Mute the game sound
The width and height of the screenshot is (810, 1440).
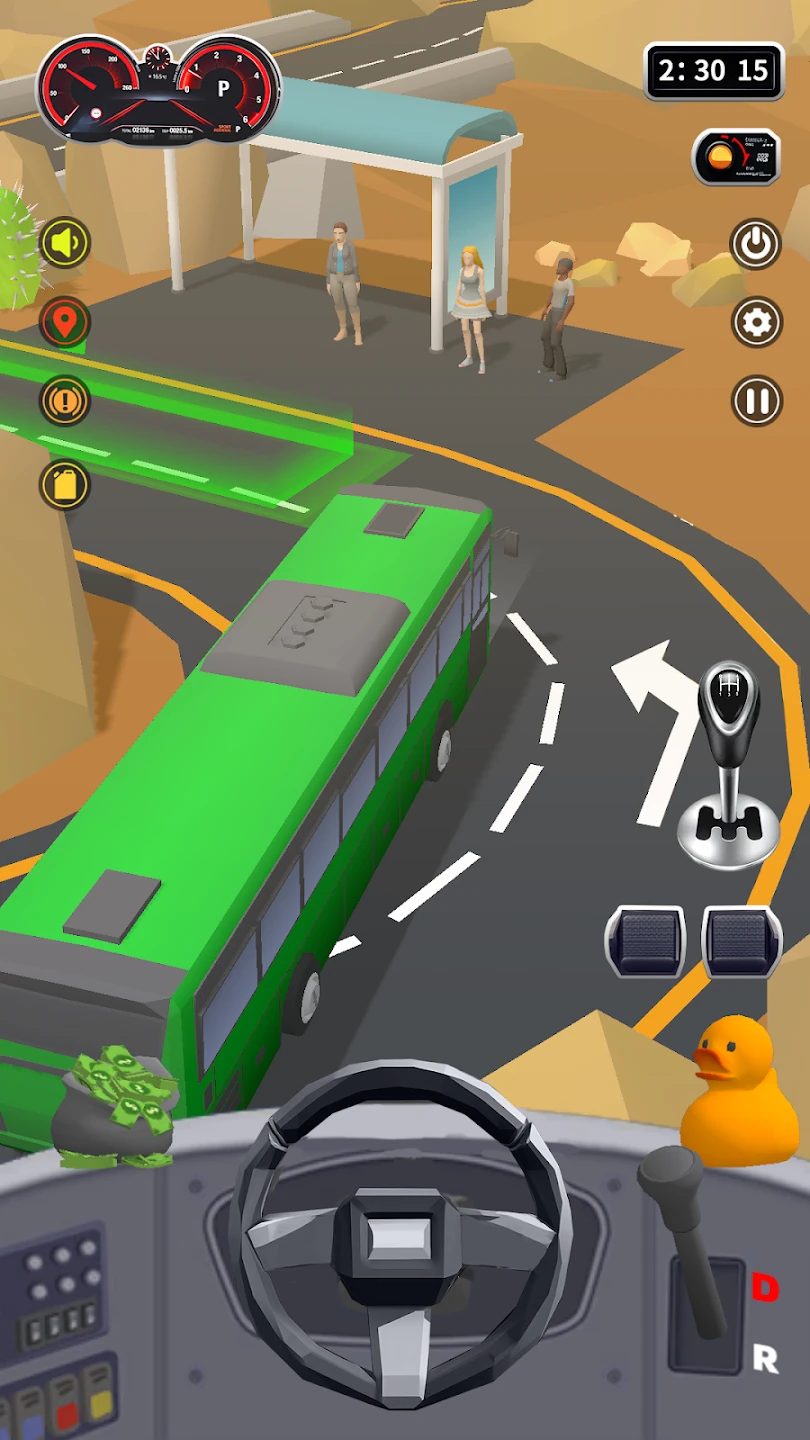[66, 243]
